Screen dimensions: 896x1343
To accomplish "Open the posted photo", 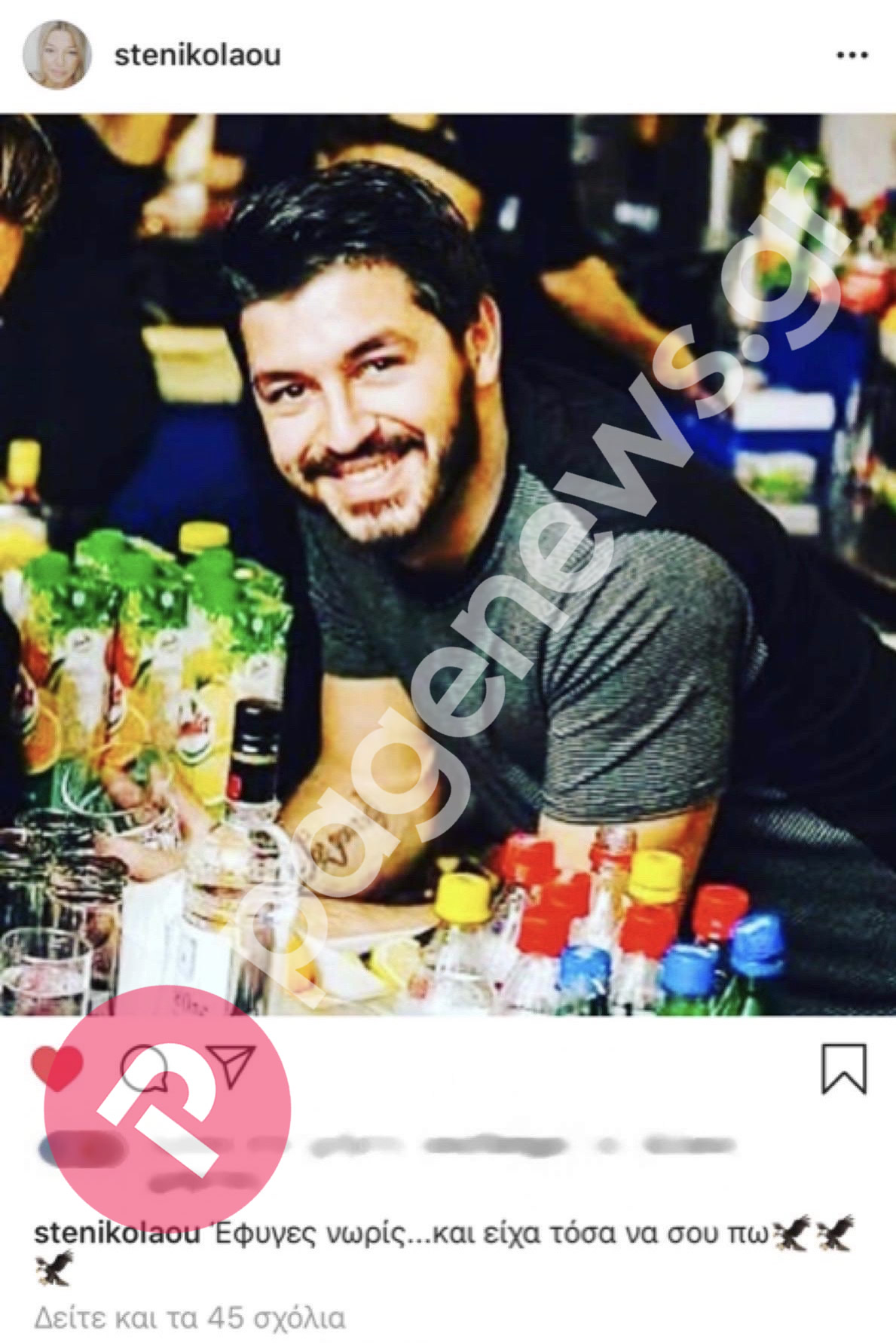I will click(x=448, y=564).
